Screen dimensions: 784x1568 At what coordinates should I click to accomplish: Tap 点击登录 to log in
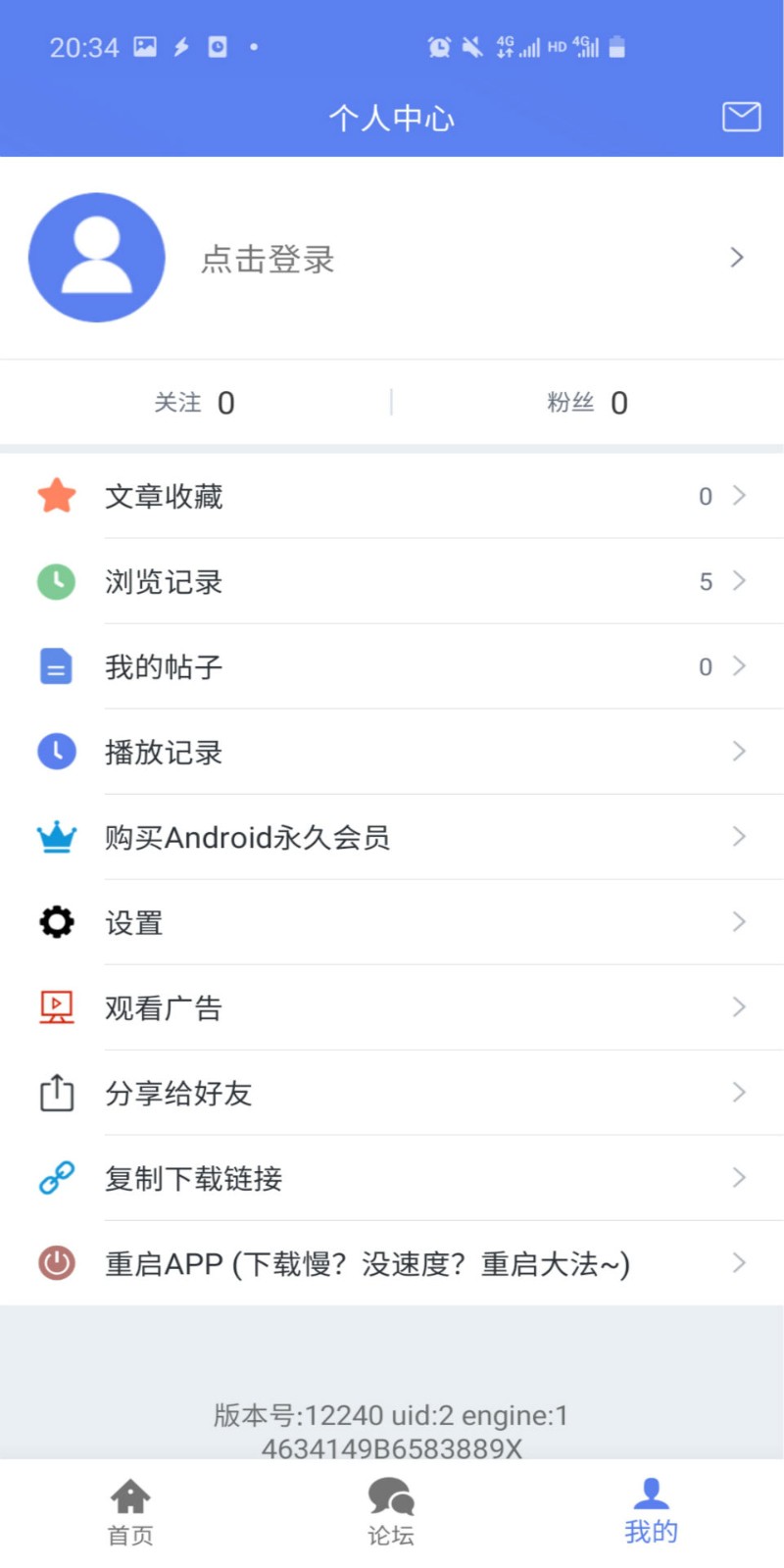[268, 260]
